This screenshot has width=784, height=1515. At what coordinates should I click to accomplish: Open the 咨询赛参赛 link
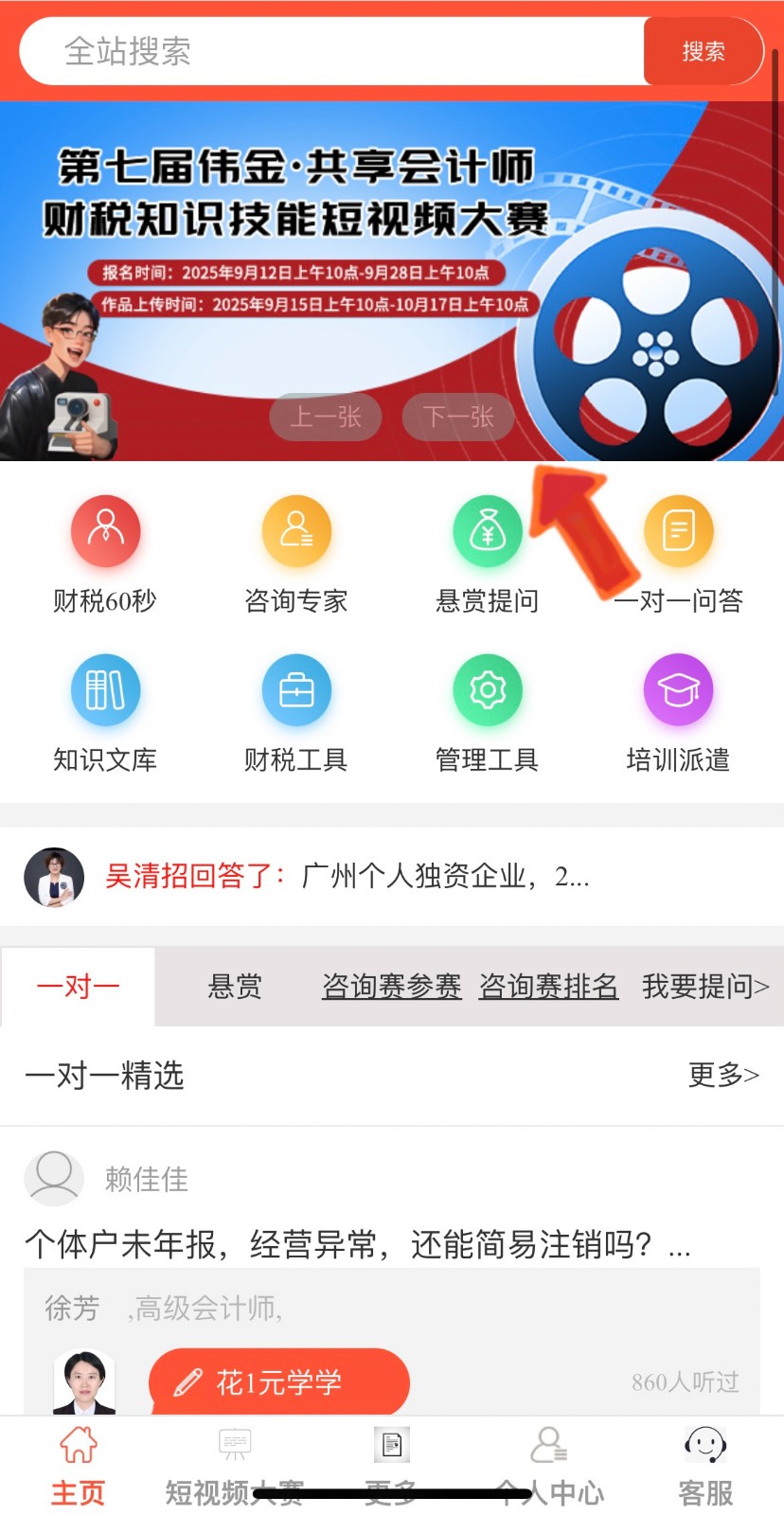pyautogui.click(x=391, y=987)
